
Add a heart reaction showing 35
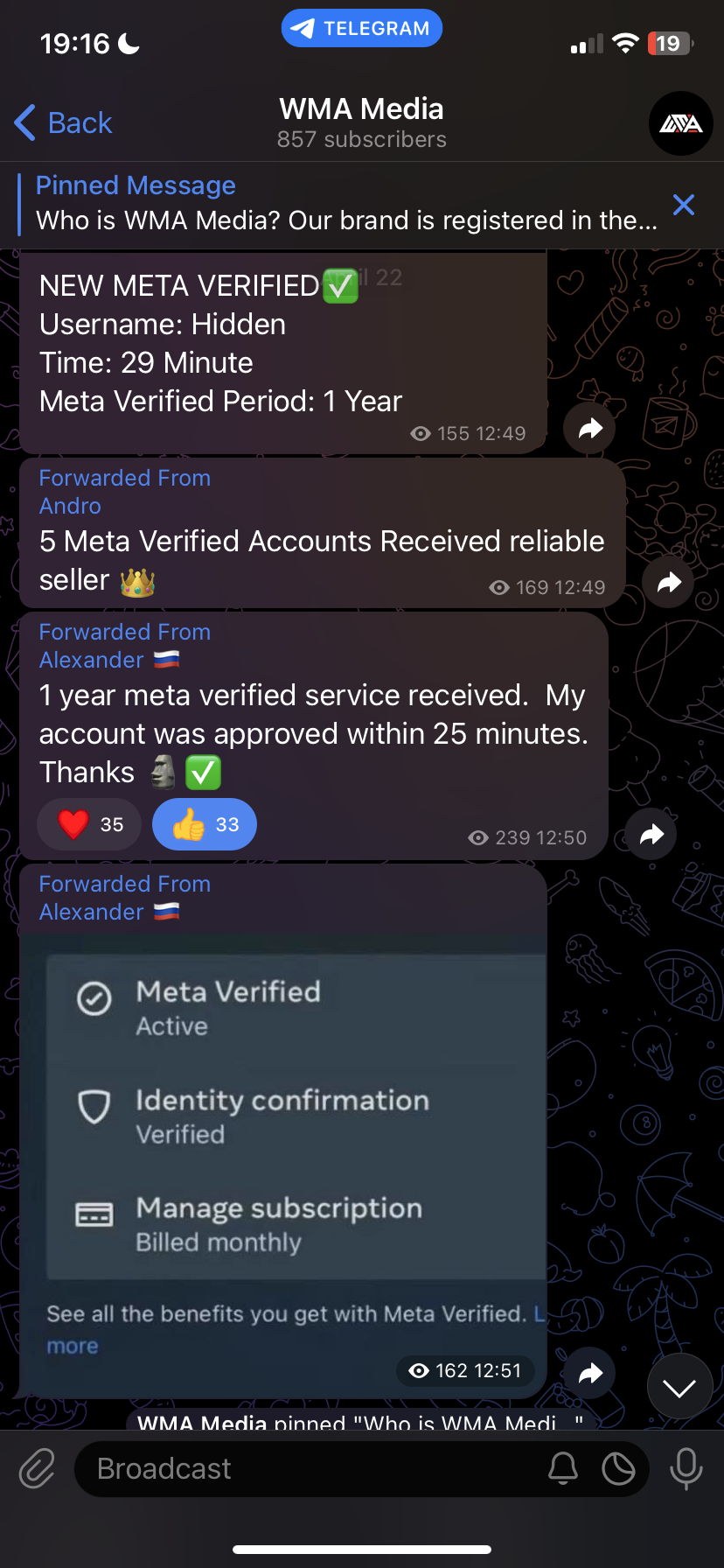click(89, 824)
